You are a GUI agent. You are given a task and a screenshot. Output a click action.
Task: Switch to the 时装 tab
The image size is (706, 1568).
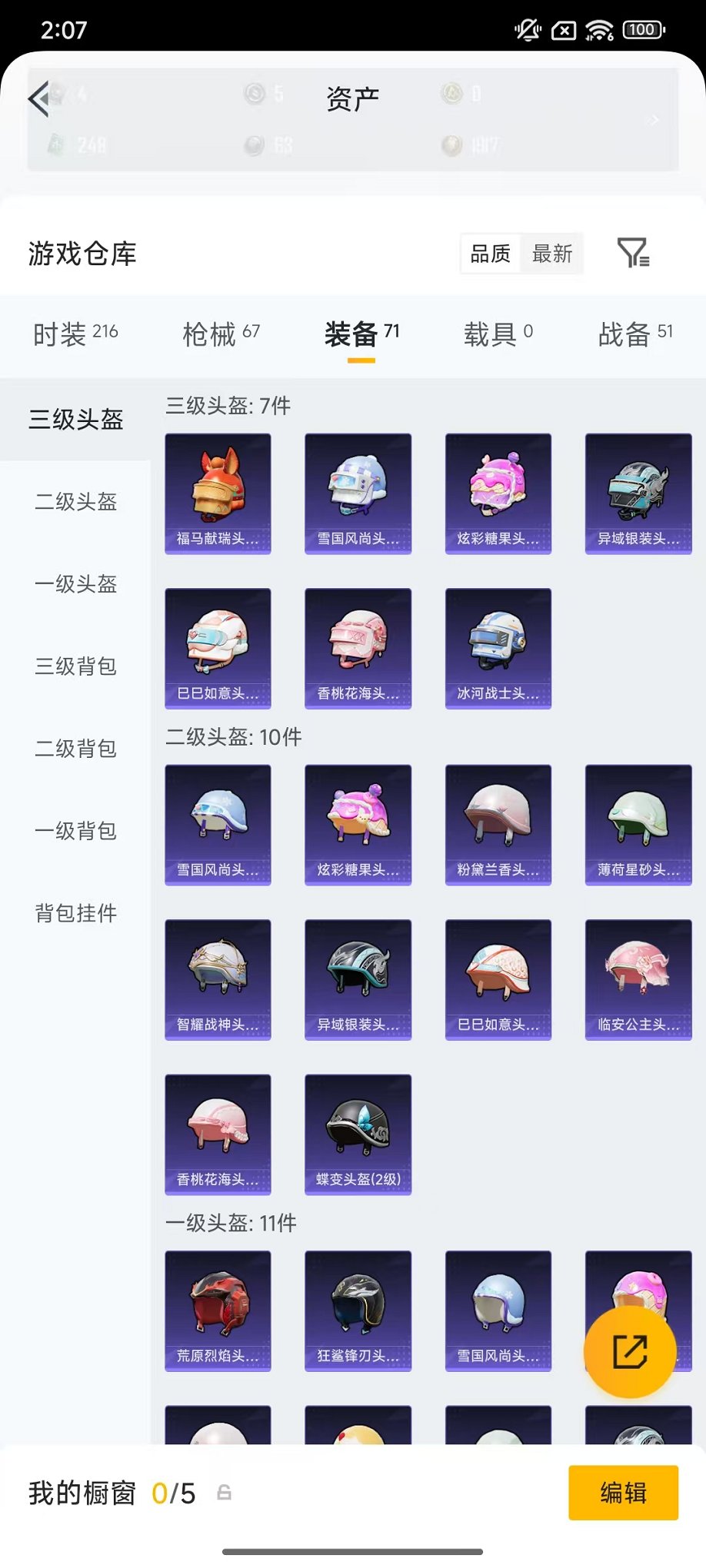click(x=75, y=334)
